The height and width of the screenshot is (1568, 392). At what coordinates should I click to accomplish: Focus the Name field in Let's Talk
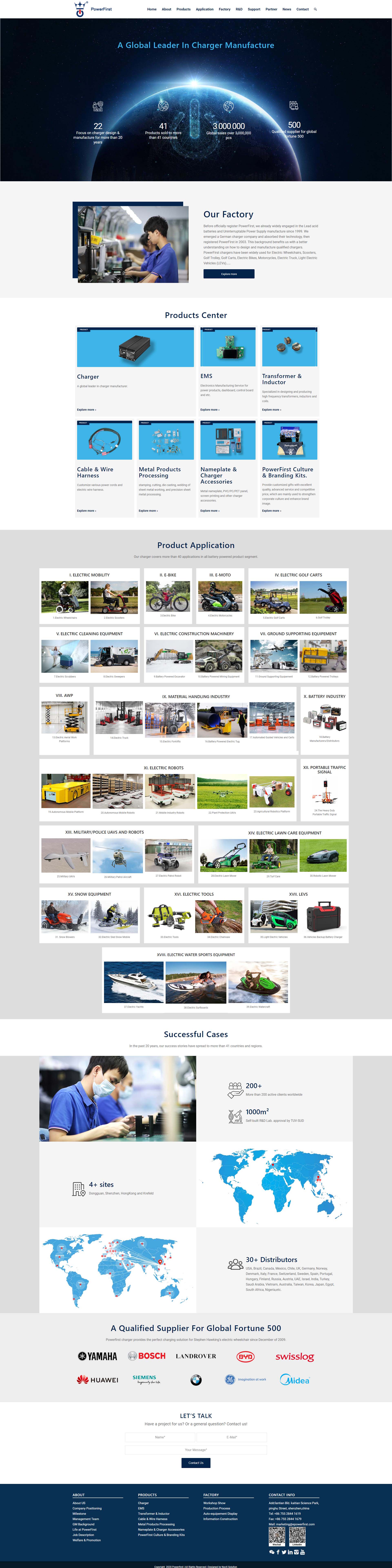pos(160,1437)
